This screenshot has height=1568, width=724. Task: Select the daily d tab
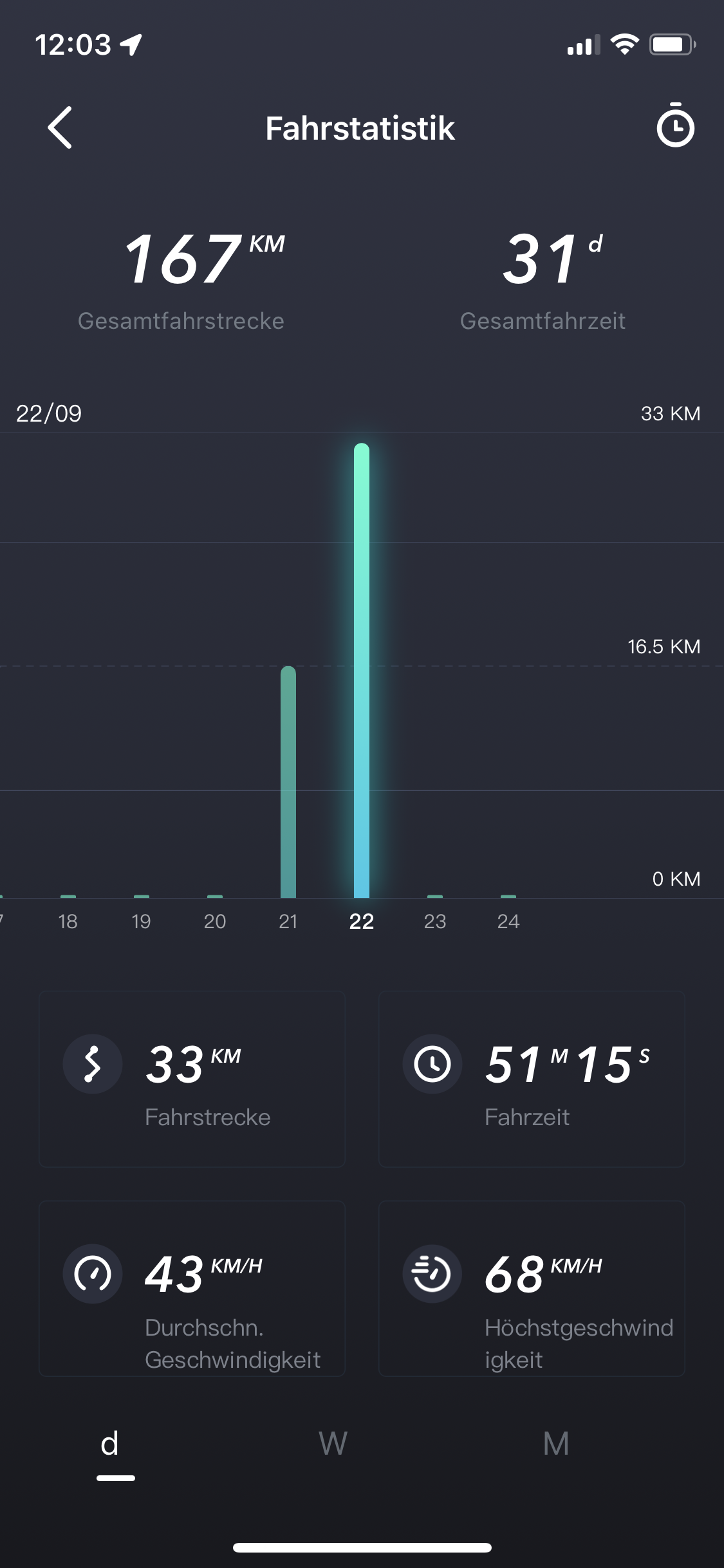110,1443
